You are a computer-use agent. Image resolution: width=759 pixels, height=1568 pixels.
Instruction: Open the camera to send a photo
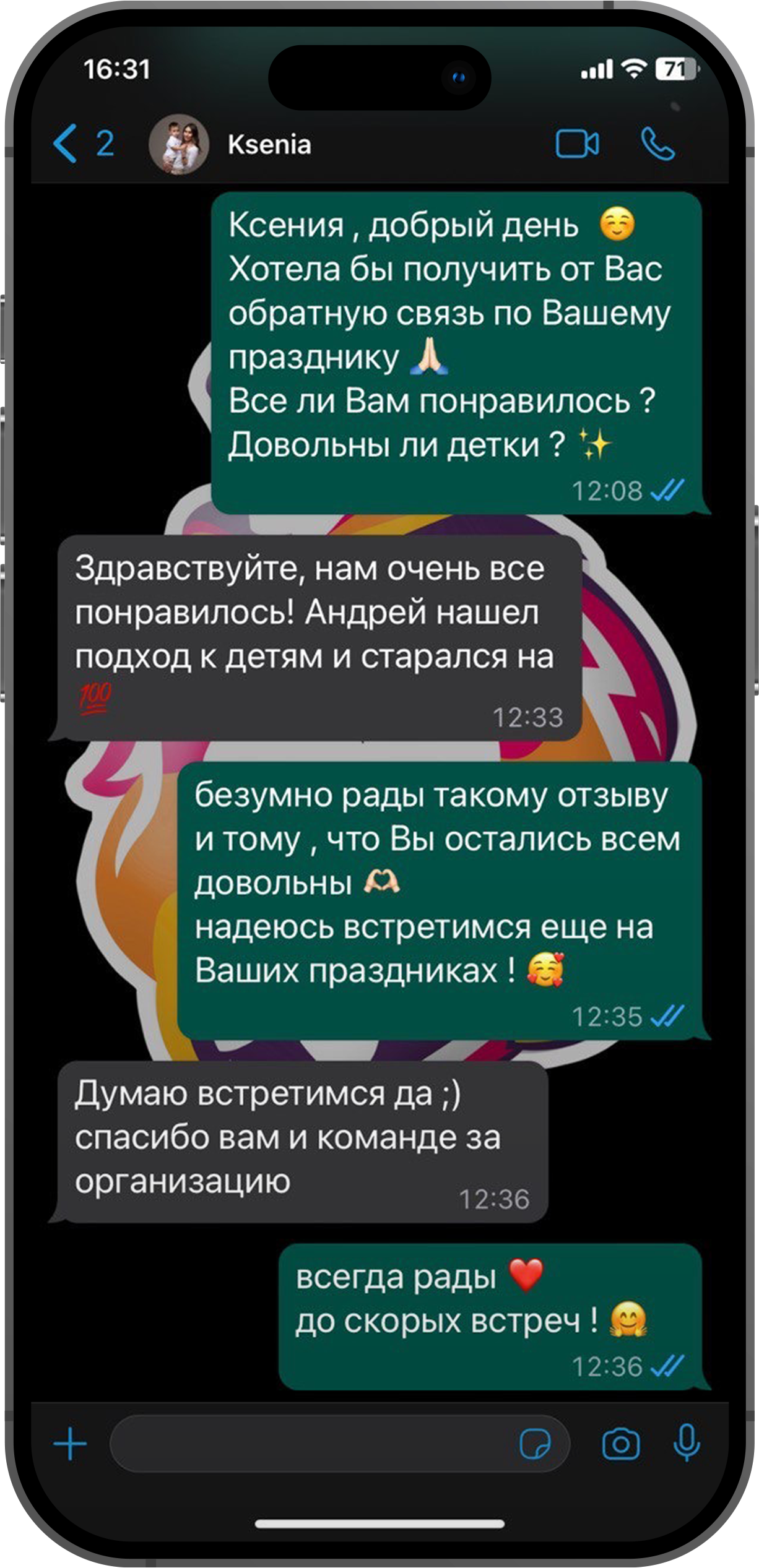(x=621, y=1444)
